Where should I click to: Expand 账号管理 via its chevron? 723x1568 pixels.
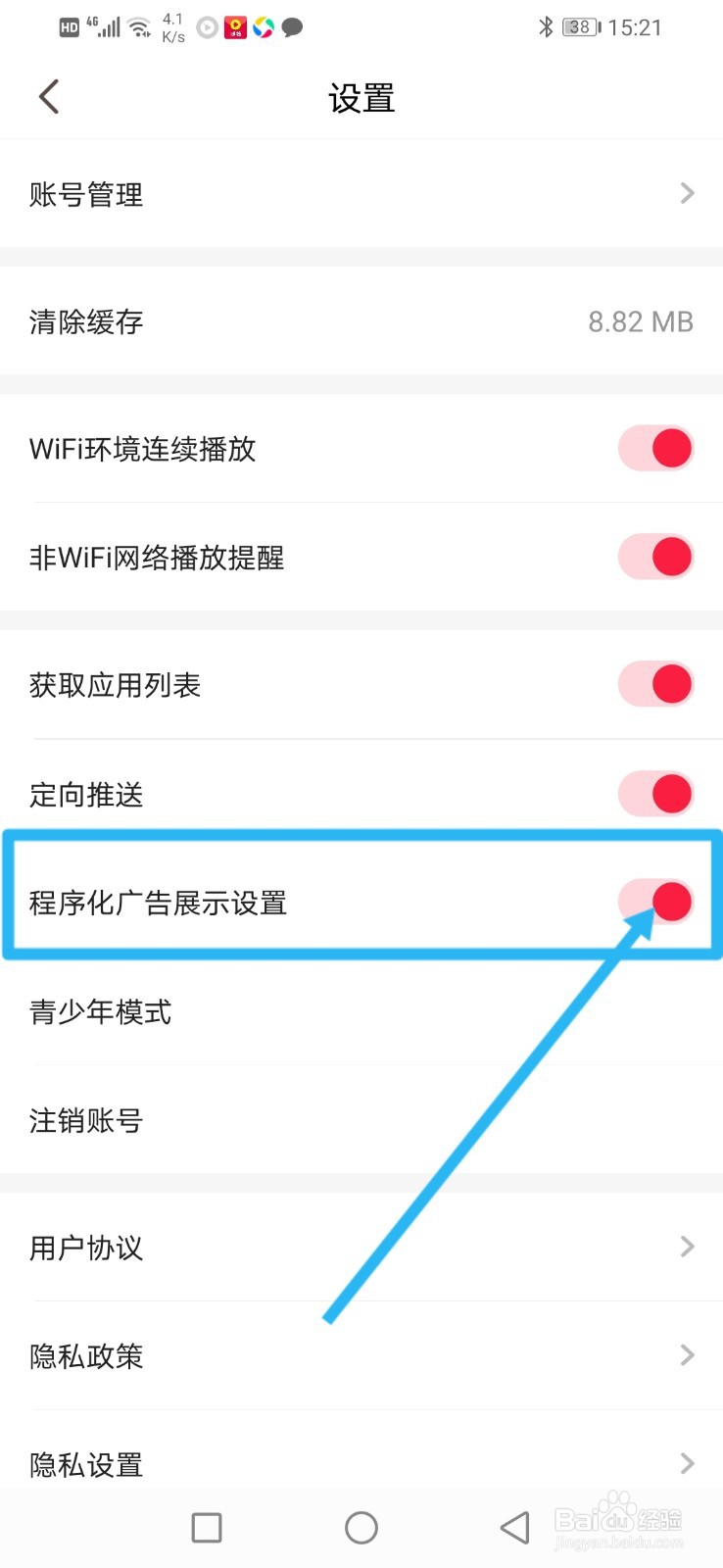pyautogui.click(x=687, y=193)
